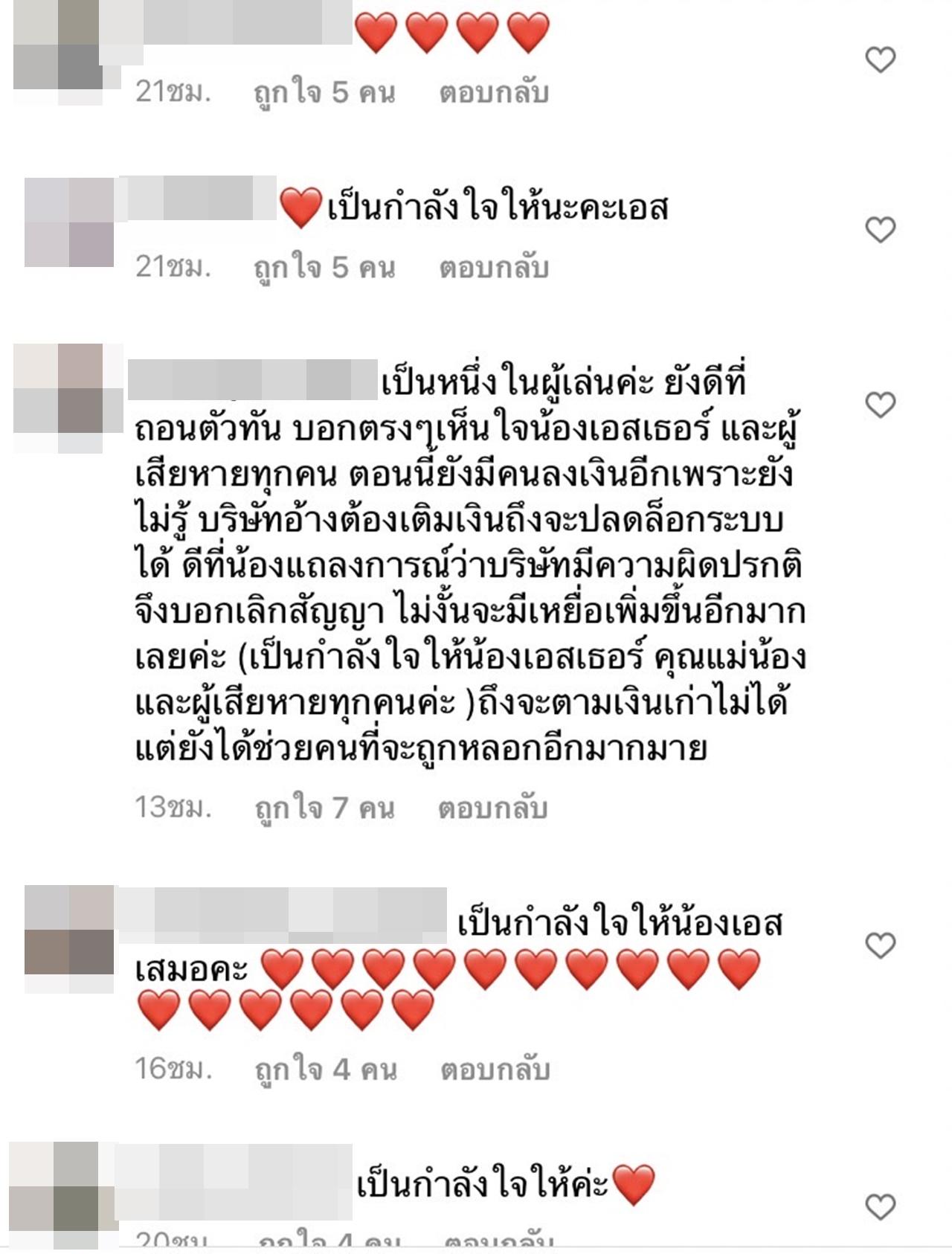The width and height of the screenshot is (952, 1254).
Task: View 5 likes on 'เป็นกำลังใจให้นะคะเอส' comment
Action: (324, 267)
